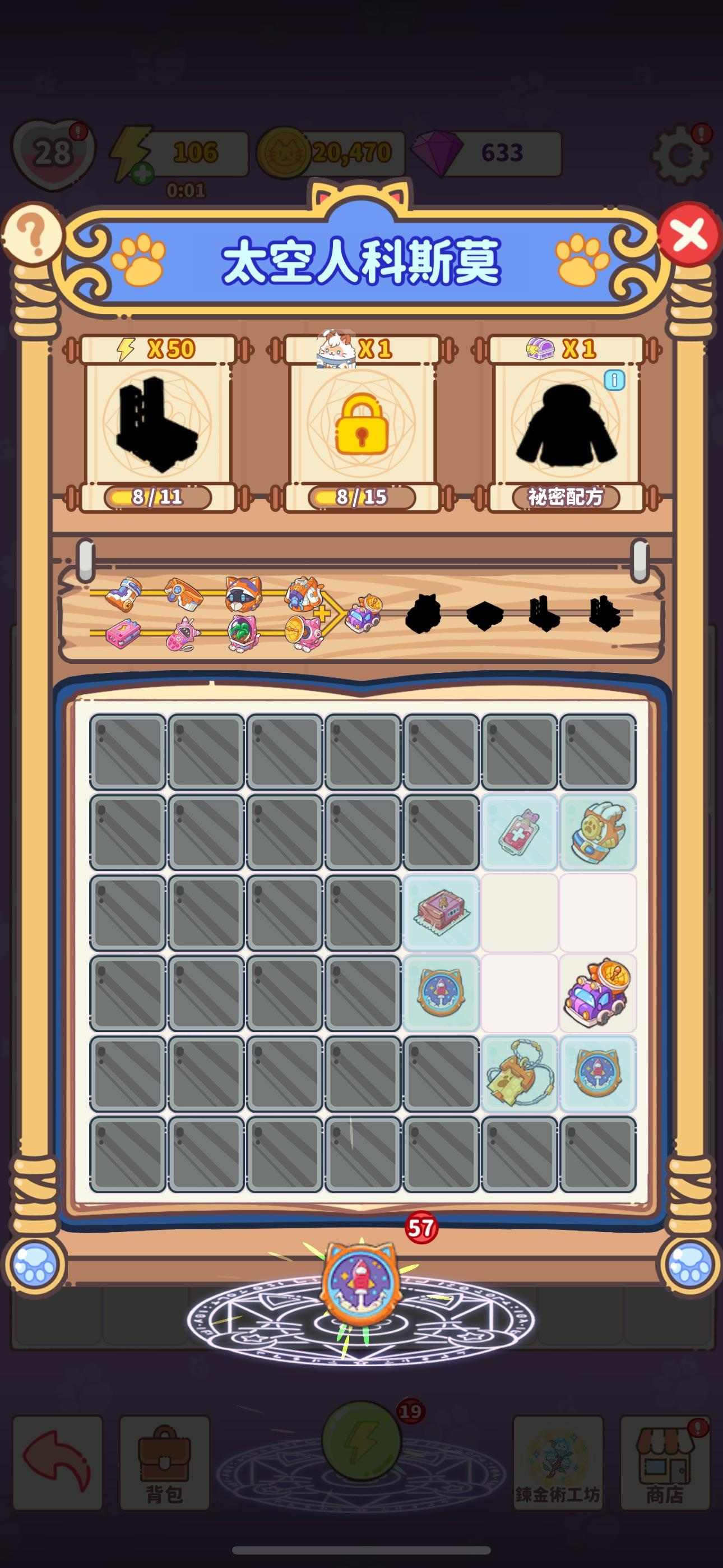
Task: Select the orange glove item on the board
Action: click(597, 832)
